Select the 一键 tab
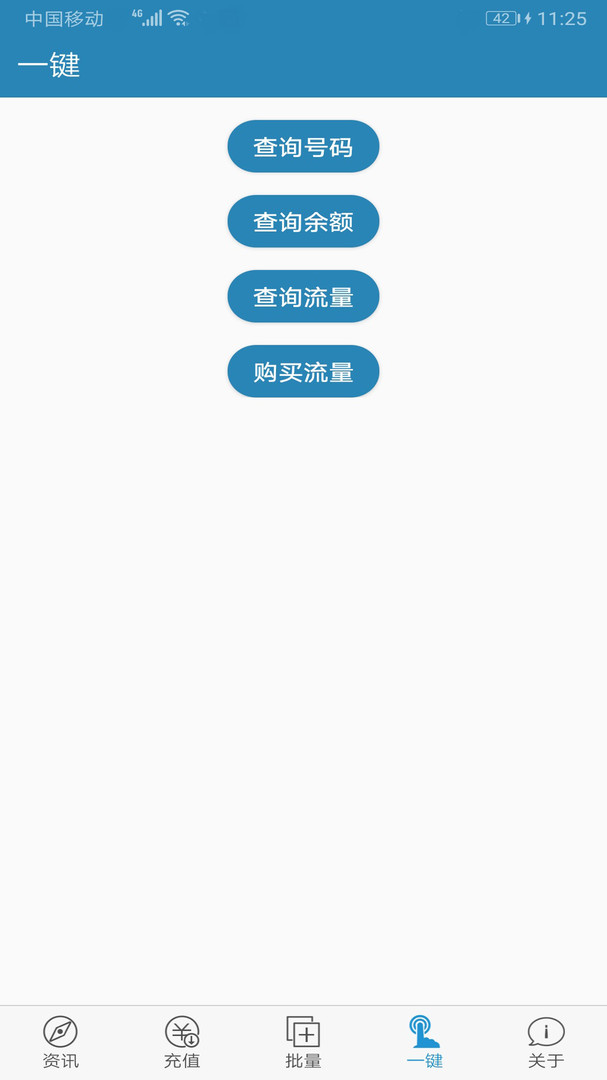607x1080 pixels. (x=424, y=1042)
